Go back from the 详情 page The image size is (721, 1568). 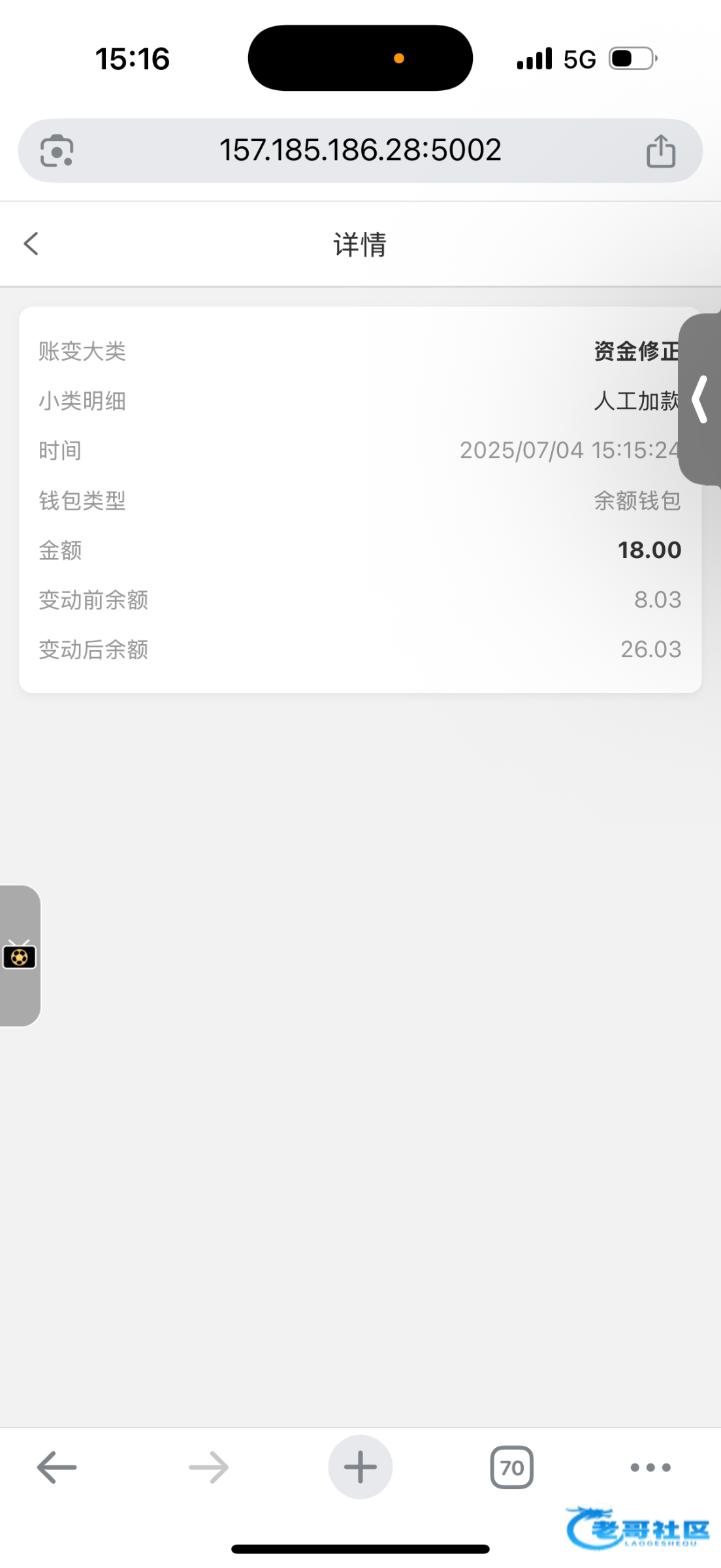[31, 244]
